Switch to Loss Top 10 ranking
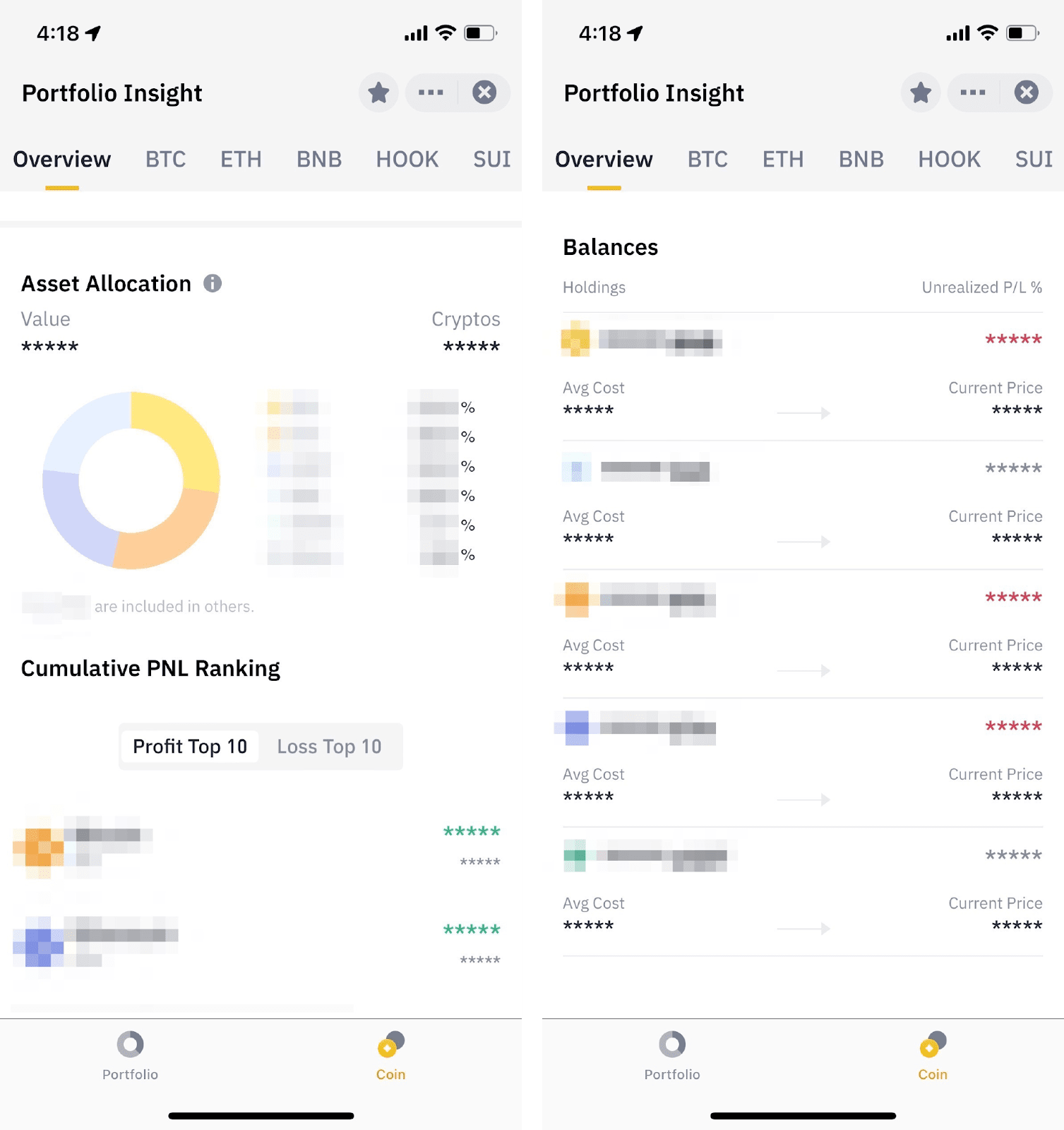This screenshot has width=1064, height=1130. pos(329,747)
